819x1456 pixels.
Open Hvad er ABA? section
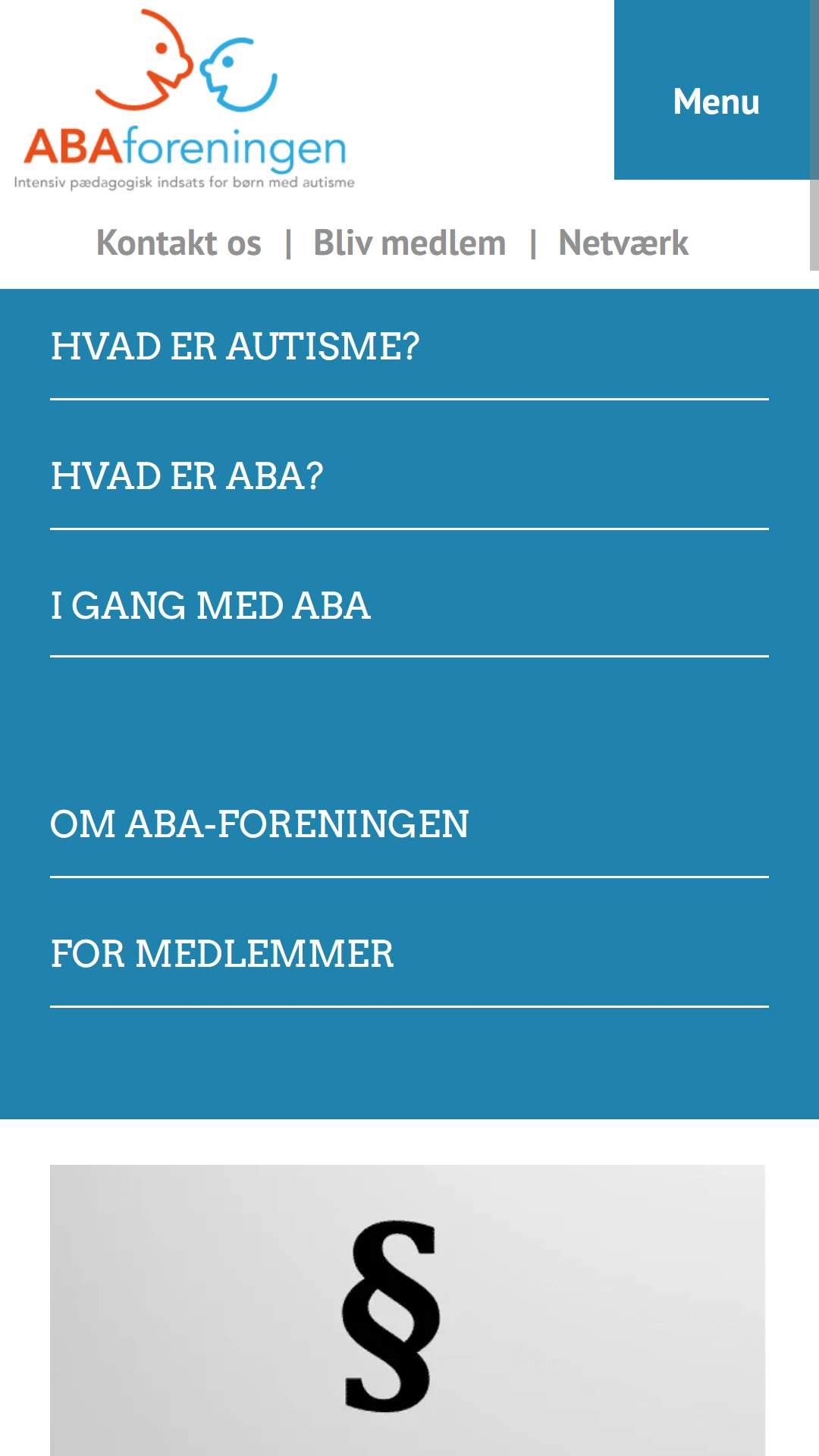coord(409,476)
